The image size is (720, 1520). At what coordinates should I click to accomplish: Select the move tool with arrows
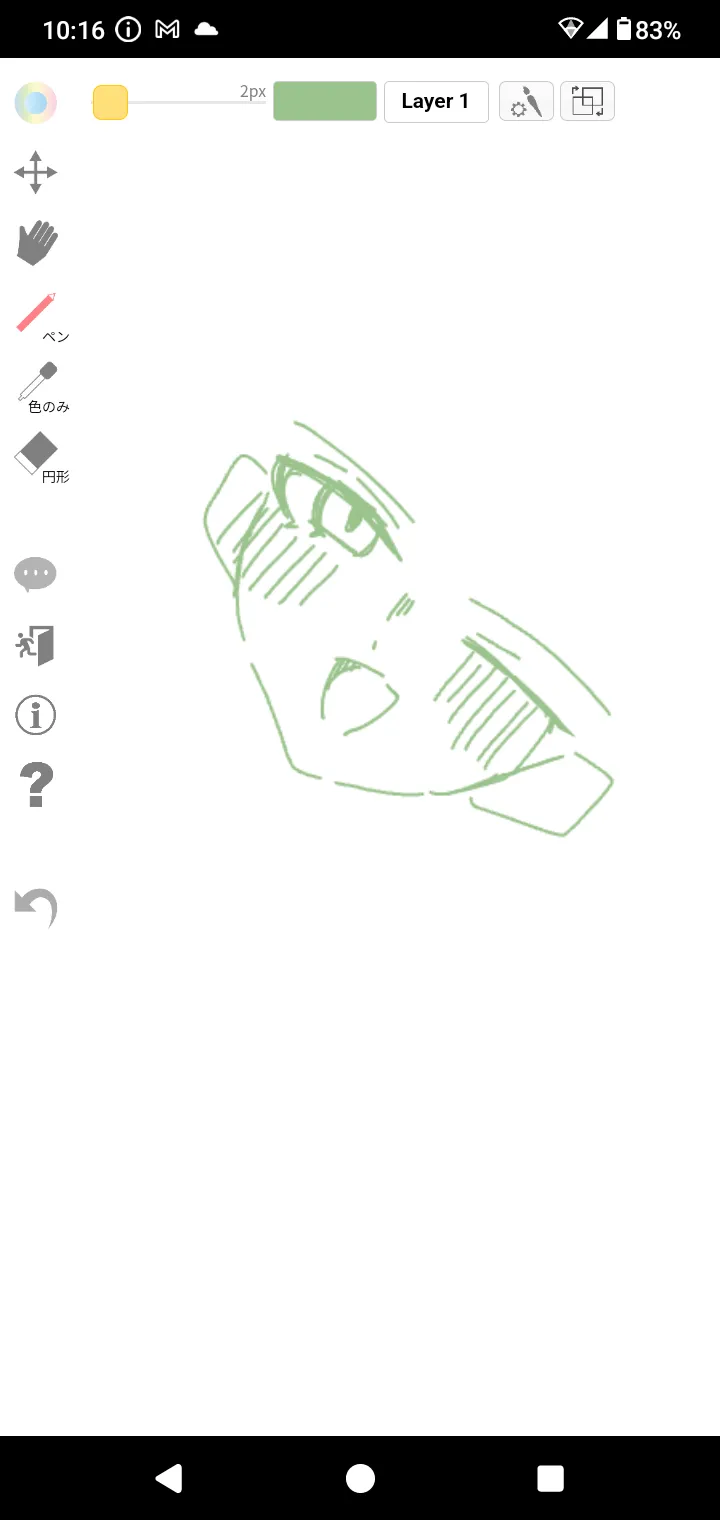point(36,172)
